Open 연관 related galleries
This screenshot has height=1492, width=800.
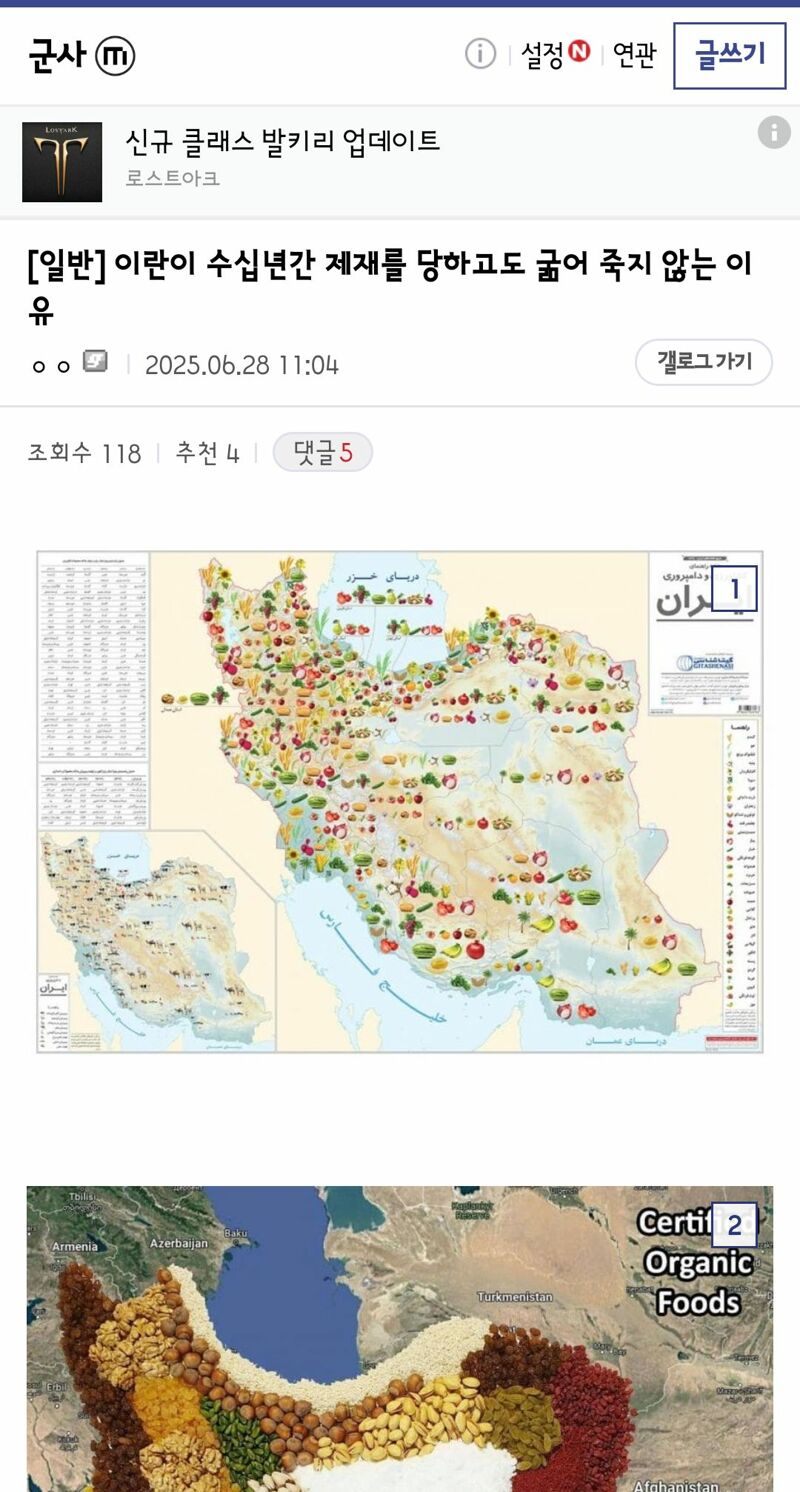[x=634, y=55]
